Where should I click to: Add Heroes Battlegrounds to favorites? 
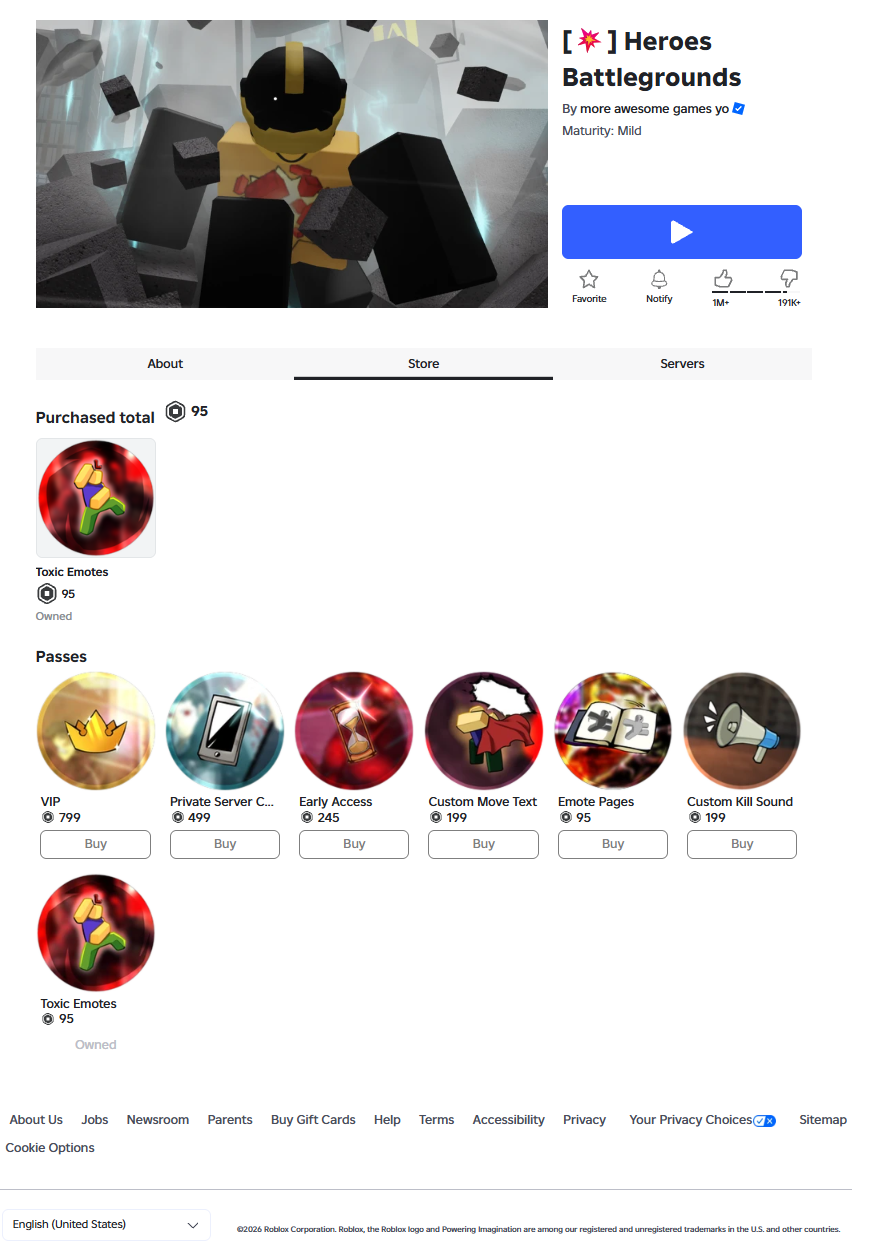pos(589,286)
